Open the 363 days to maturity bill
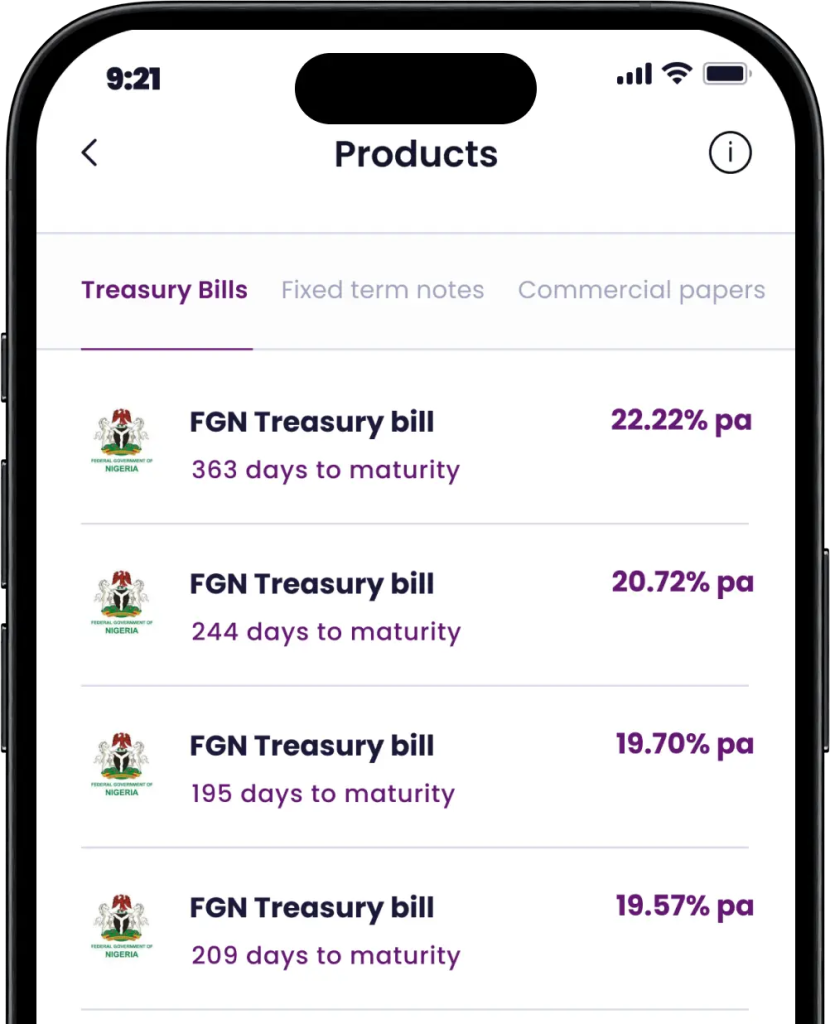Screen dimensions: 830x1024 tap(414, 444)
